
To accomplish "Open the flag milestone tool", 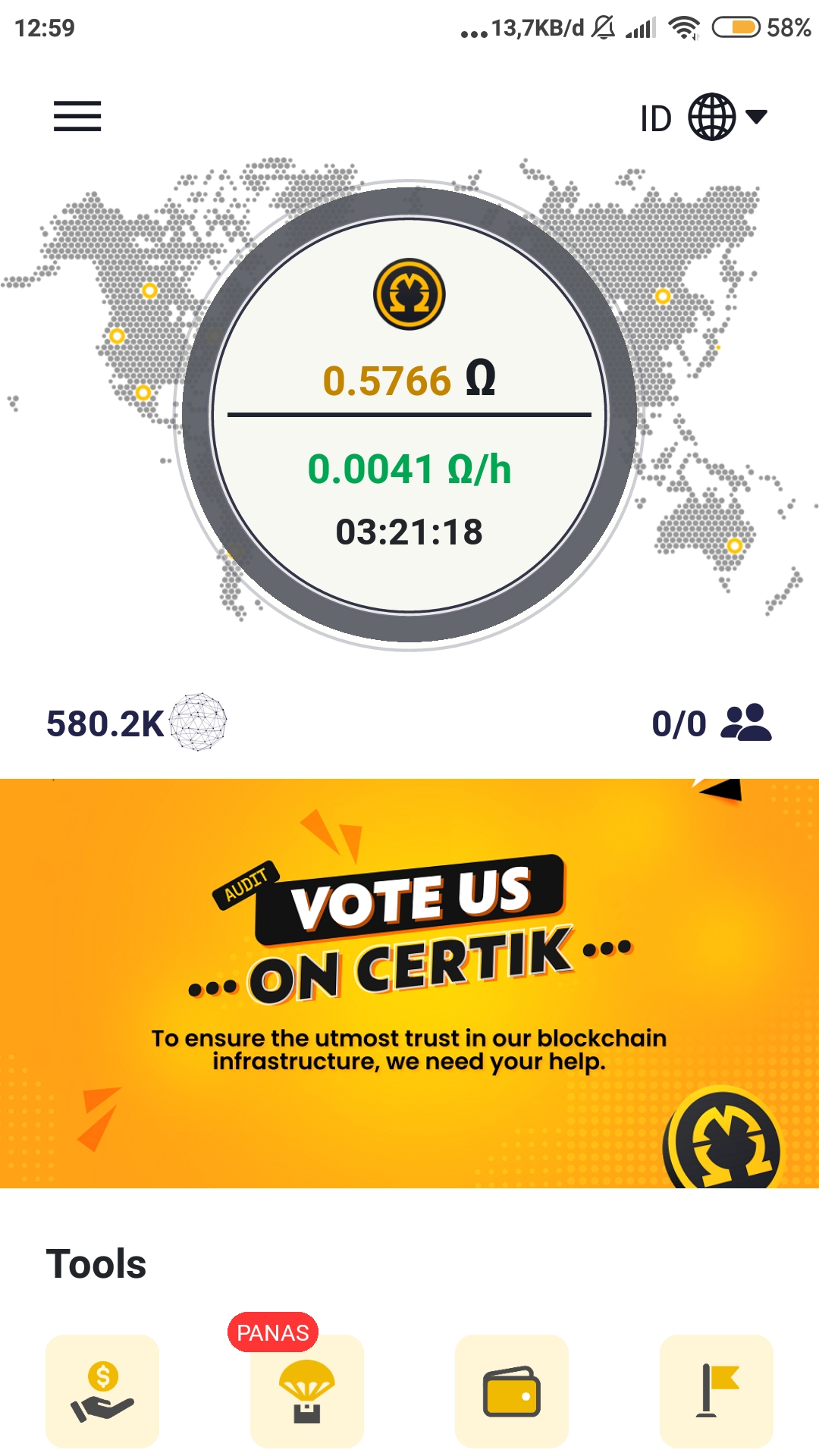I will pos(717,1392).
